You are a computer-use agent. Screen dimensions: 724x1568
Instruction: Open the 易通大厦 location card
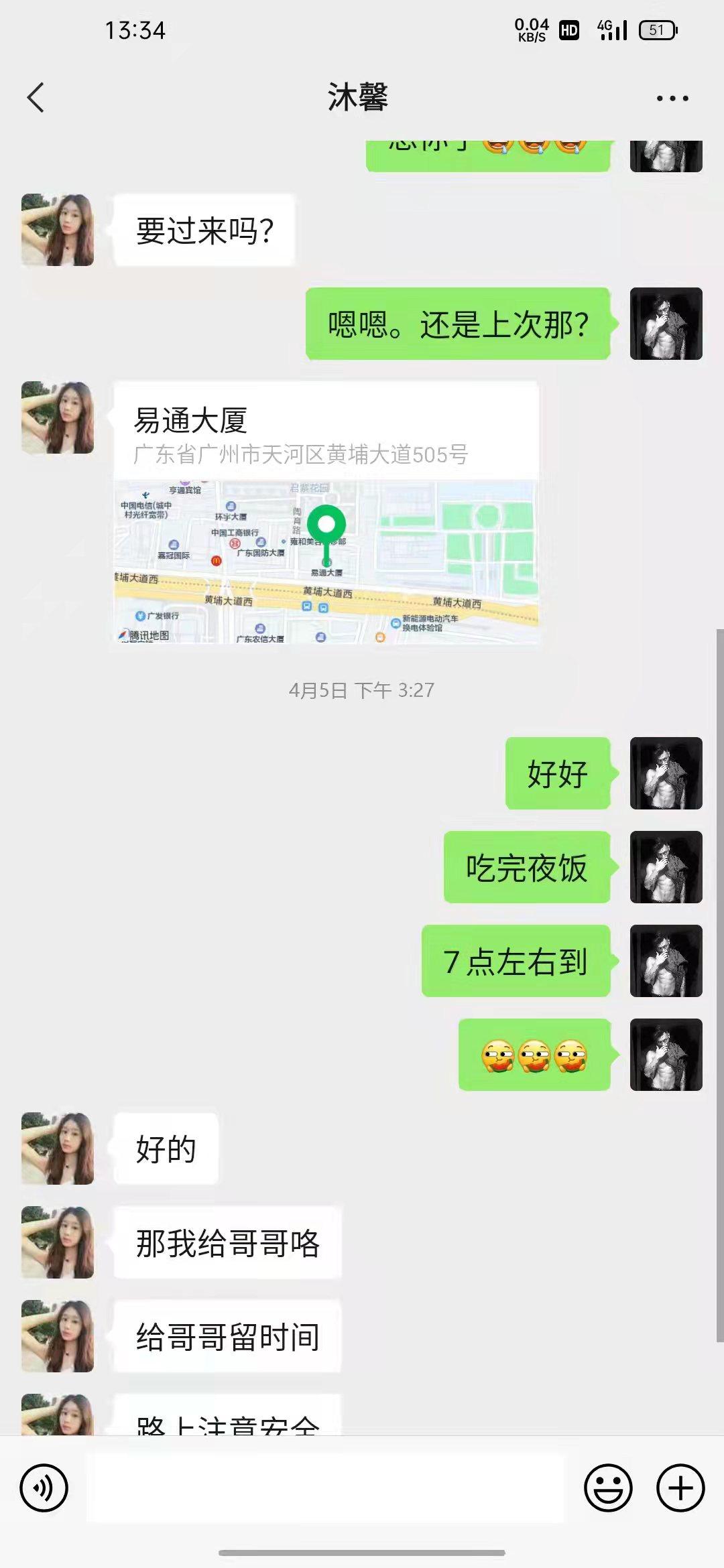326,513
